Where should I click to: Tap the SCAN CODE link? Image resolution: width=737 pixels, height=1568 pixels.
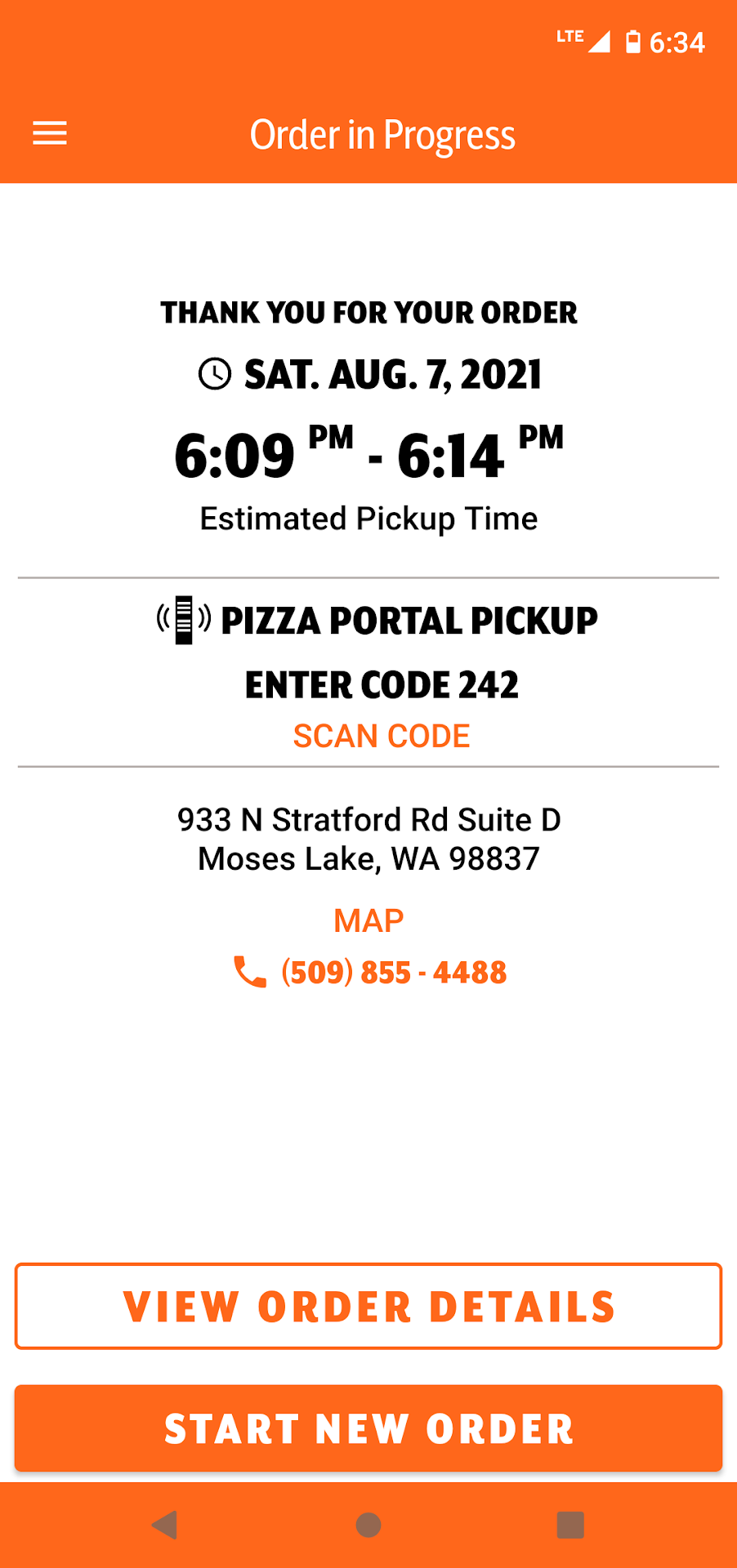click(x=382, y=736)
